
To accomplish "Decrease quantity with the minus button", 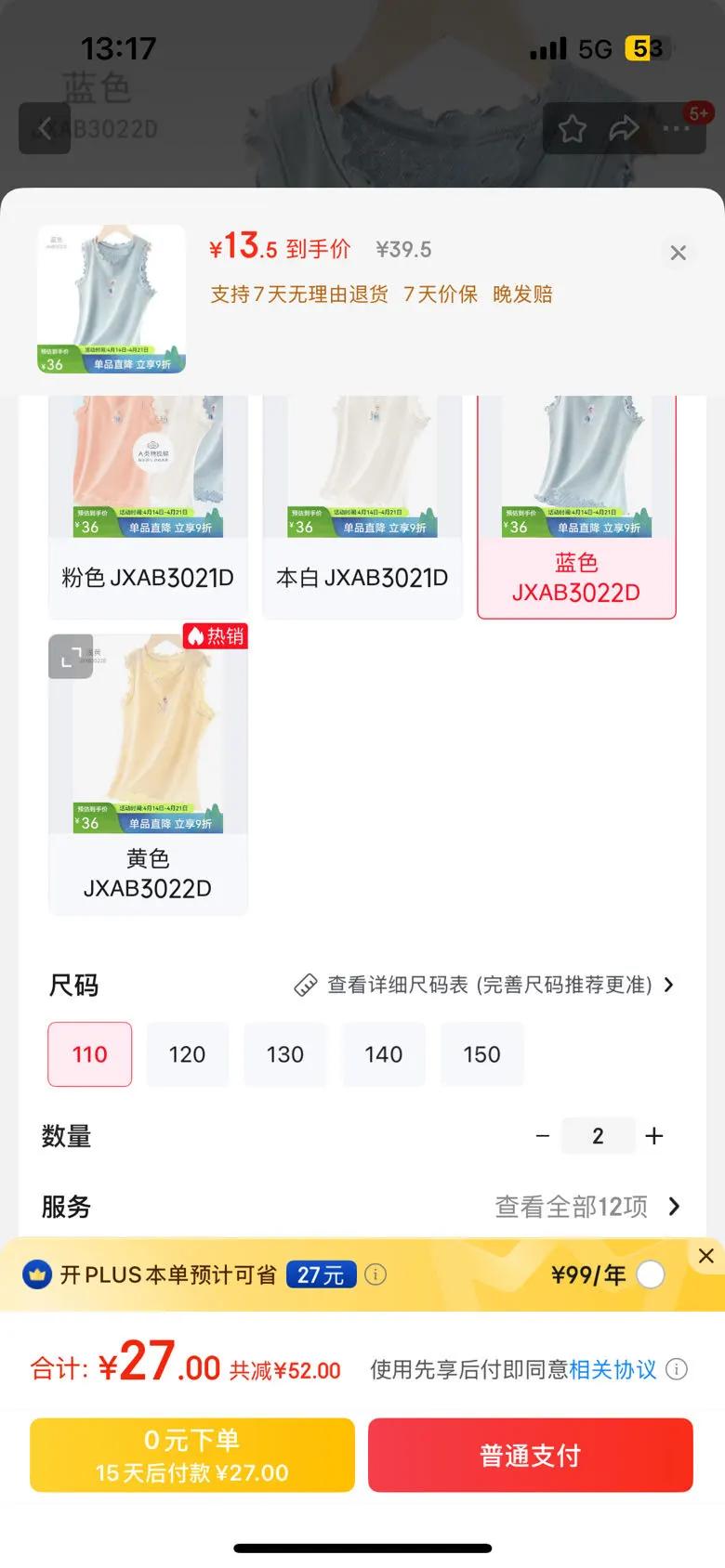I will pyautogui.click(x=543, y=1136).
